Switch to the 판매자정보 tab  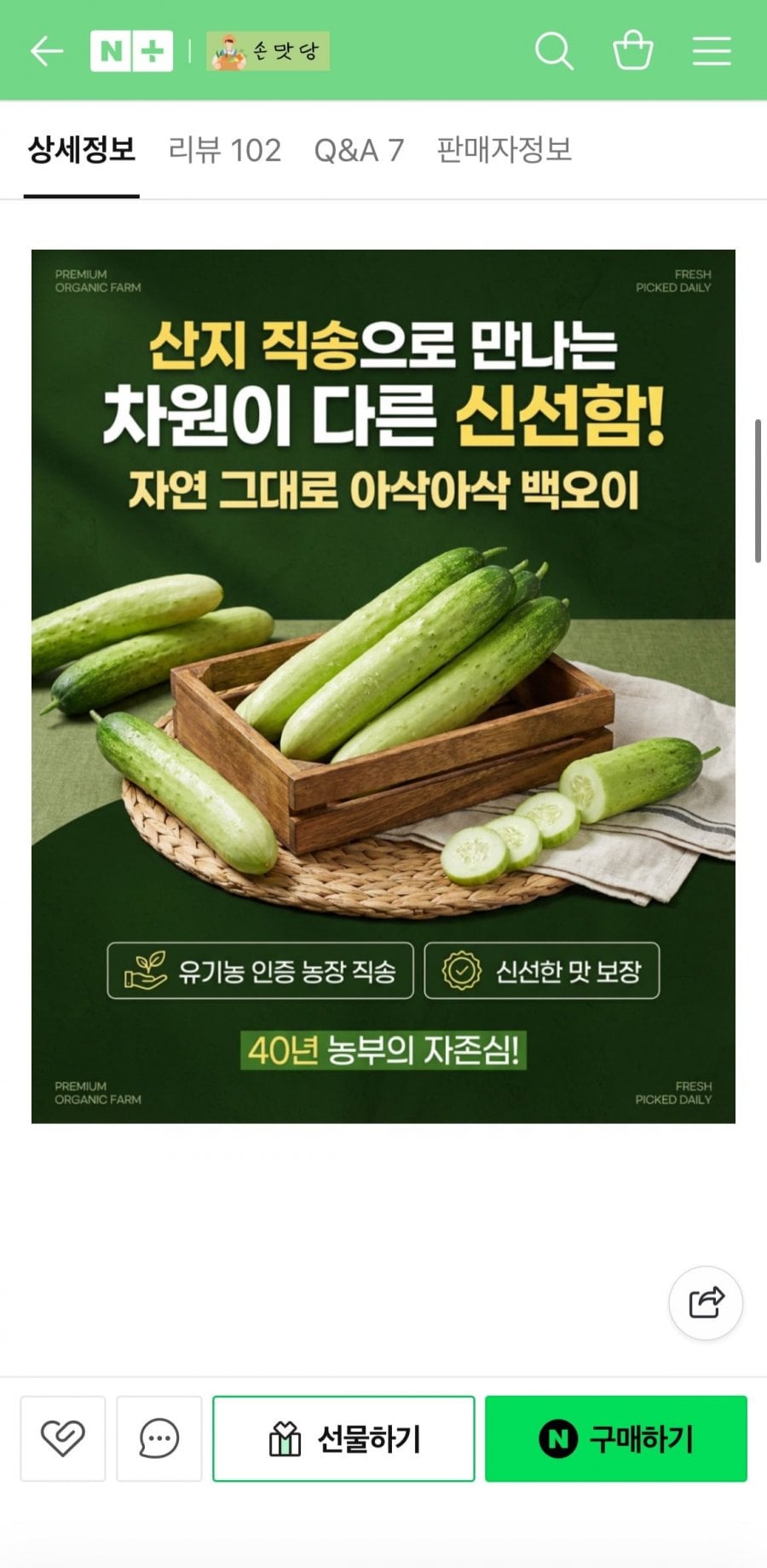(x=504, y=151)
